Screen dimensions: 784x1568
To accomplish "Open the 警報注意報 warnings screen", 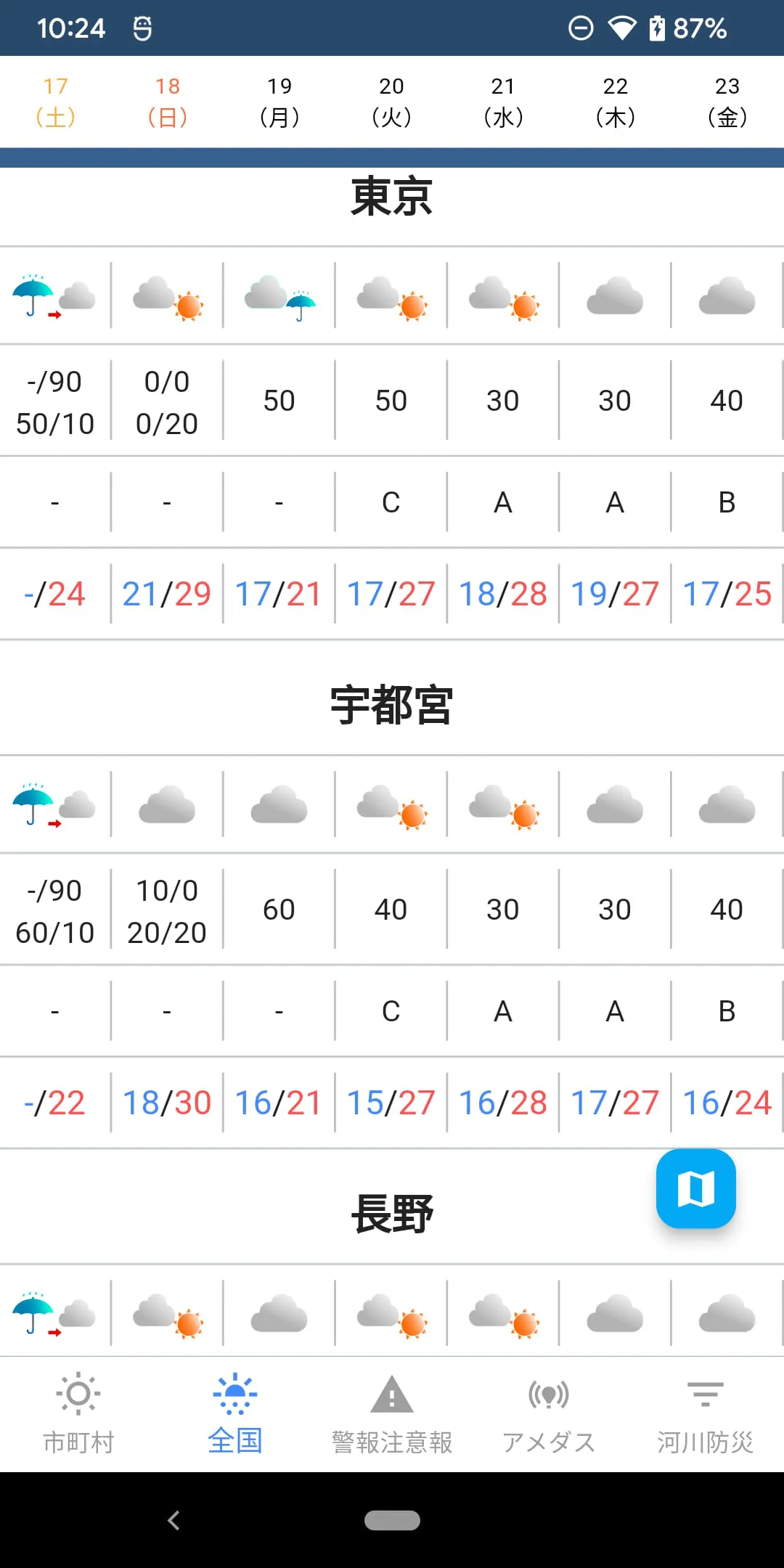I will pos(391,1412).
